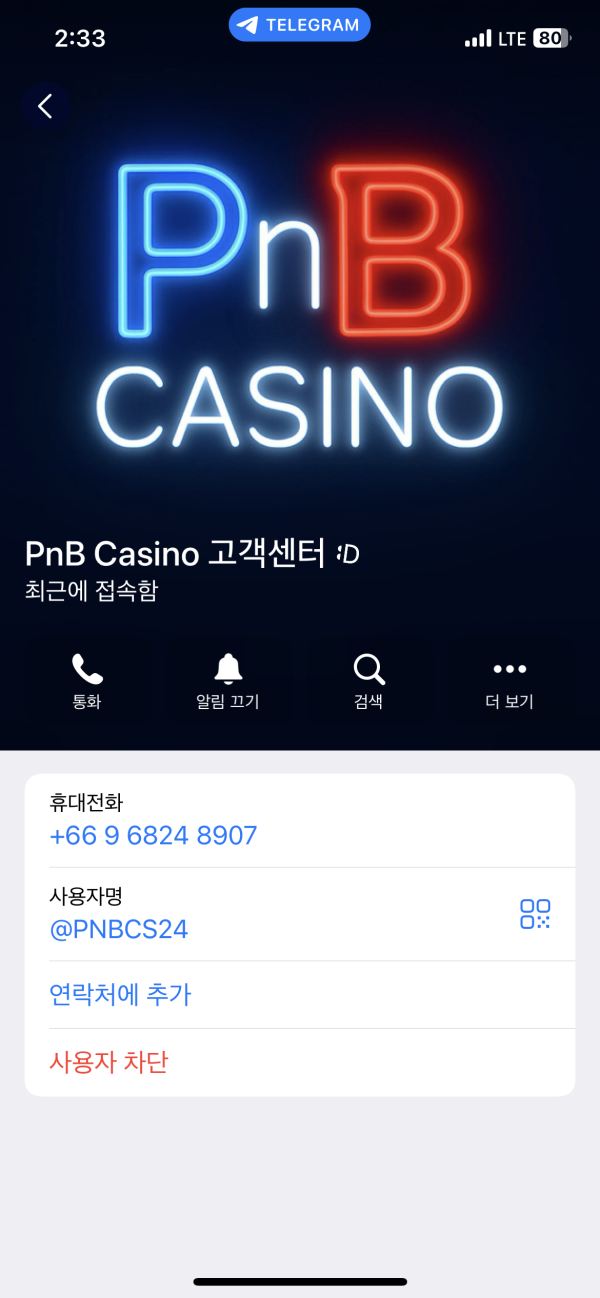Select 연락처에 추가 to add contact
The width and height of the screenshot is (600, 1298).
pyautogui.click(x=120, y=994)
